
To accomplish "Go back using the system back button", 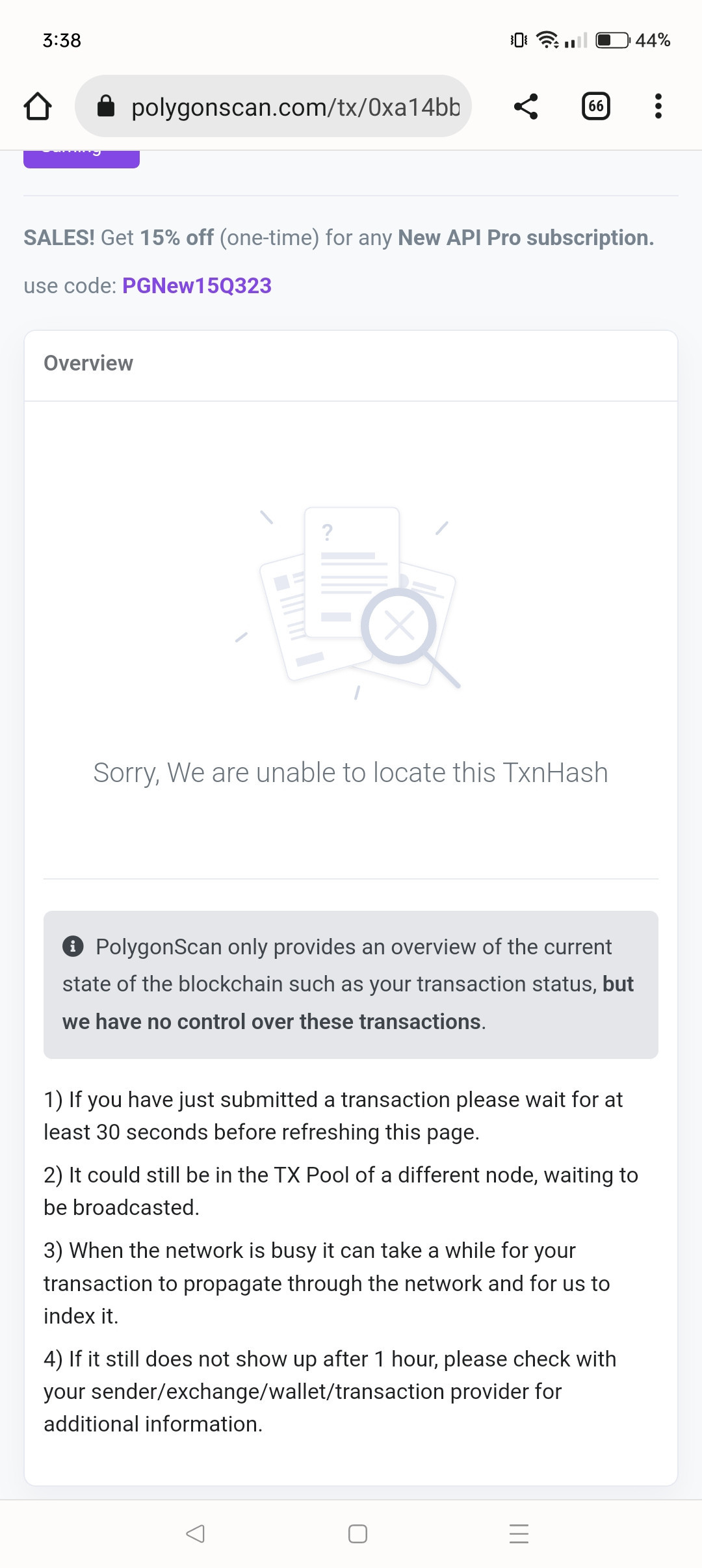I will (x=195, y=1534).
